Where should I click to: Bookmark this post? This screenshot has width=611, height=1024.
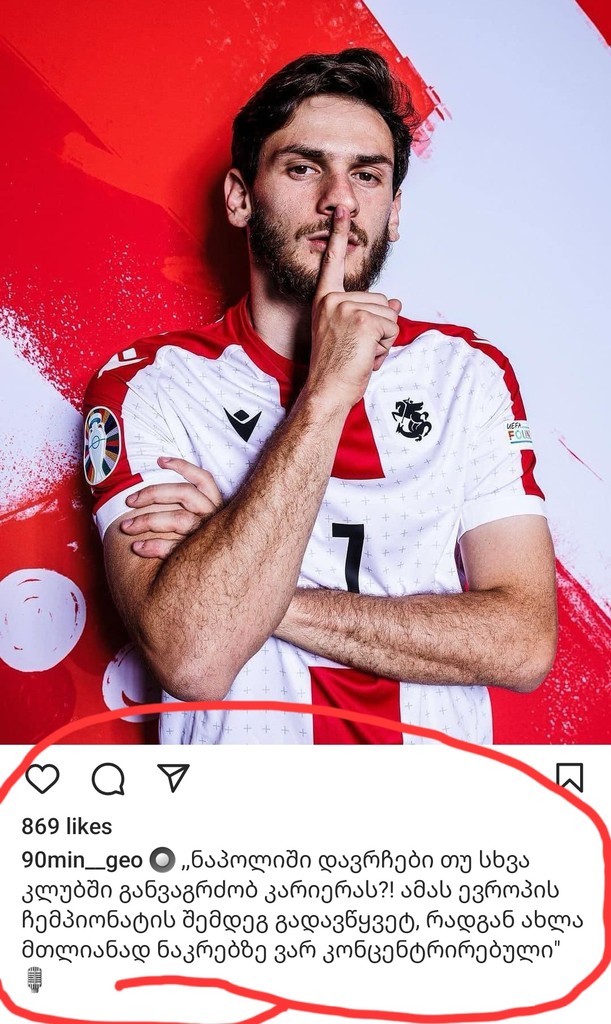[x=569, y=777]
